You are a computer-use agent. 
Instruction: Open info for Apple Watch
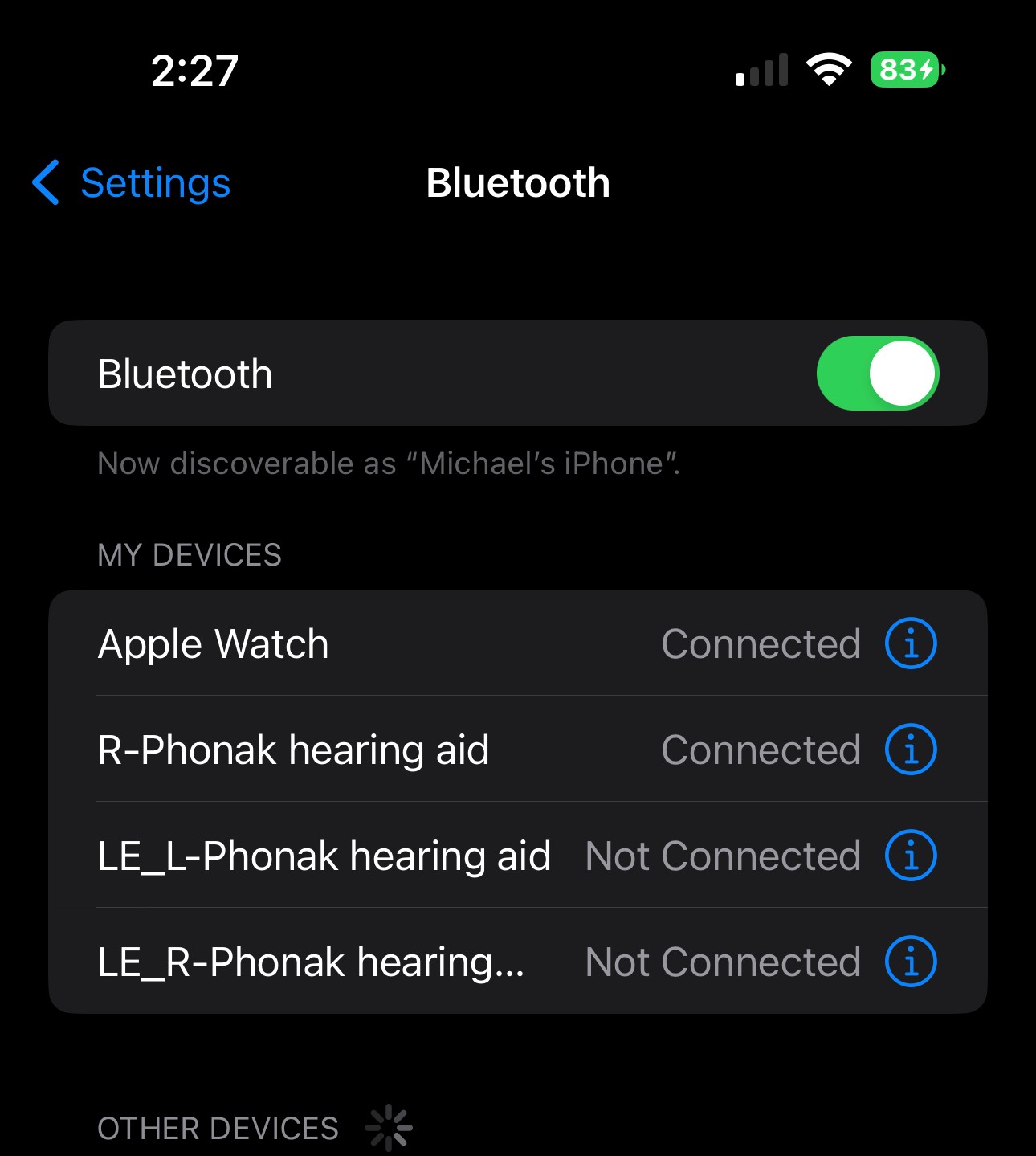click(x=911, y=643)
